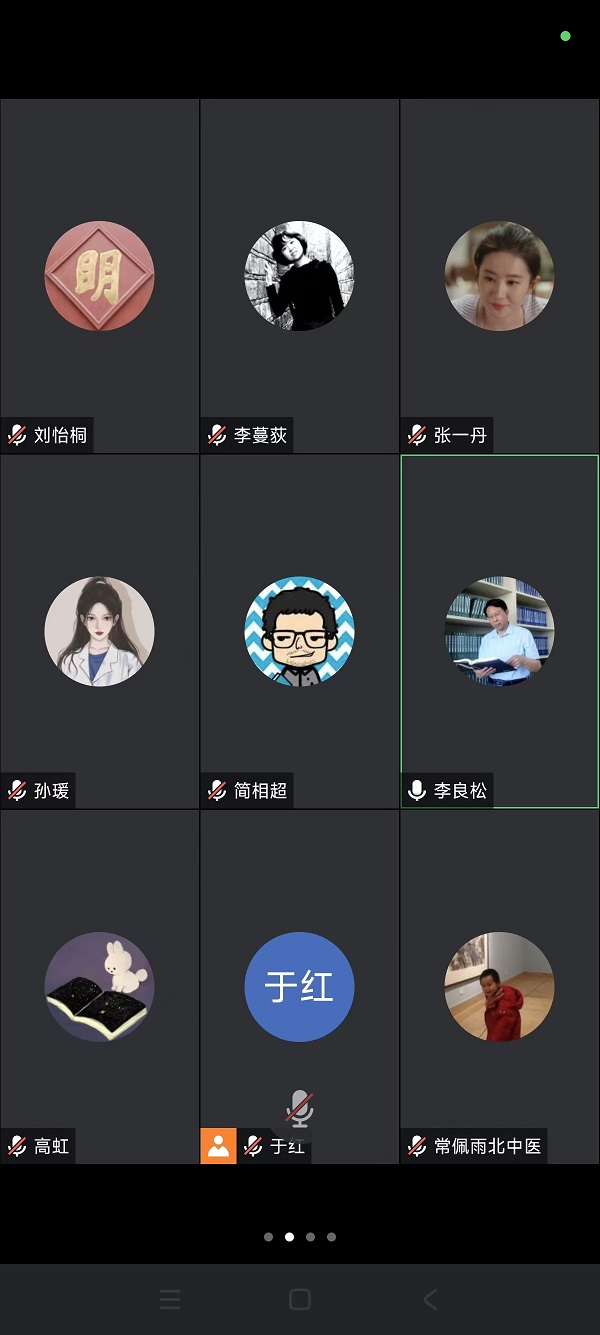
Task: Select the 于红 participant tile
Action: (299, 986)
